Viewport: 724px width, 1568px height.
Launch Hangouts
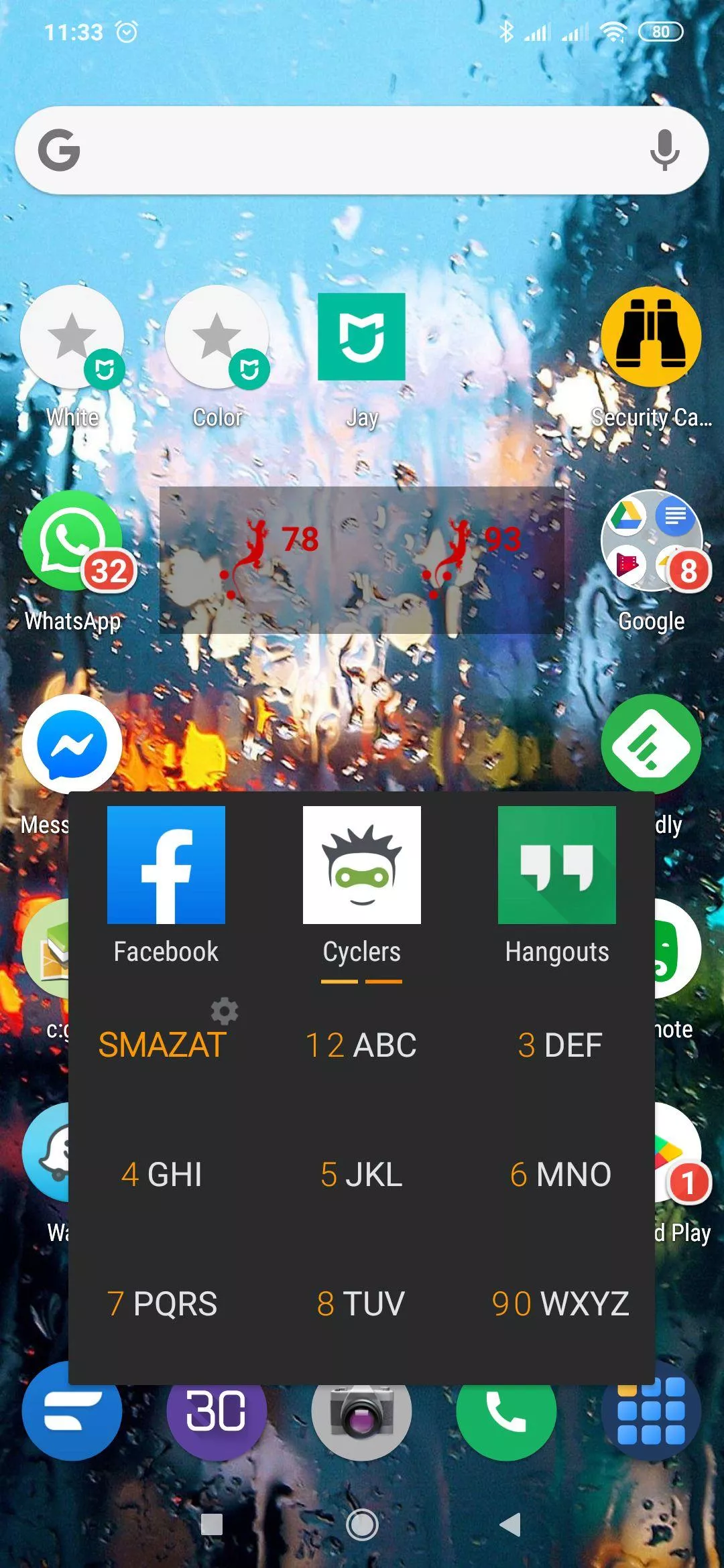pyautogui.click(x=557, y=885)
